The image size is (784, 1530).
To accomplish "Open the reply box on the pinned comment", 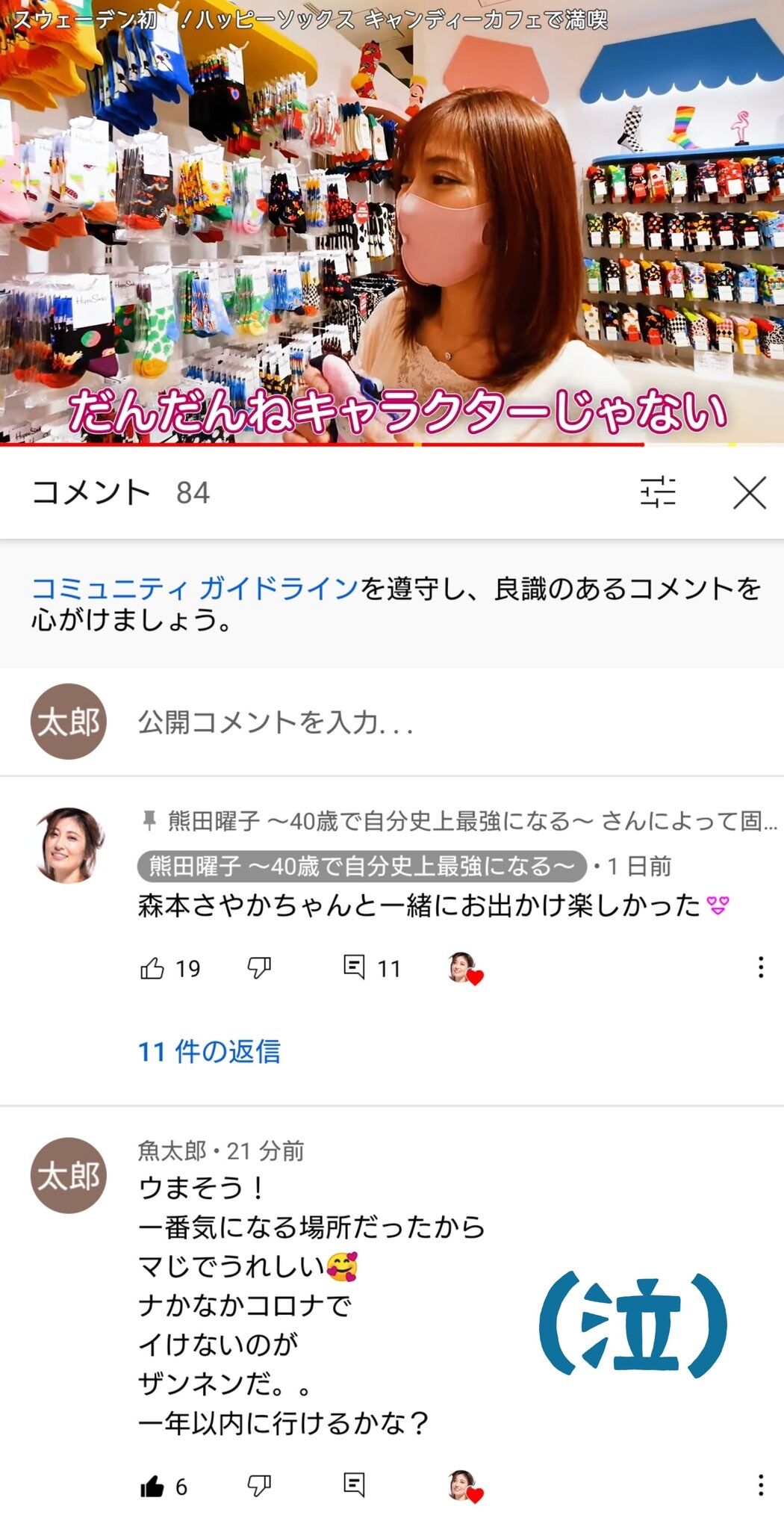I will pyautogui.click(x=354, y=967).
